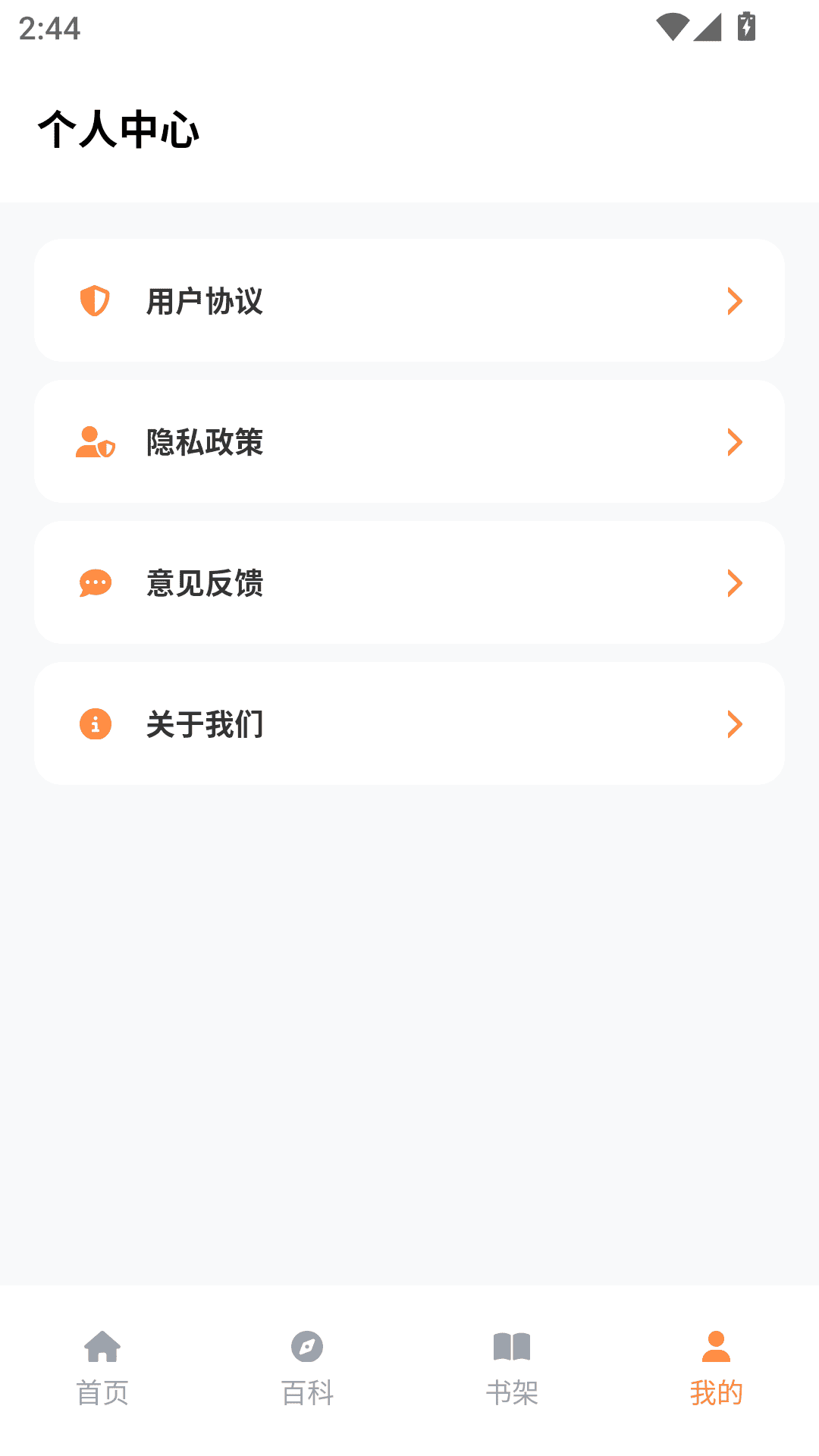Switch to the 百科 tab
Image resolution: width=819 pixels, height=1456 pixels.
[307, 1368]
